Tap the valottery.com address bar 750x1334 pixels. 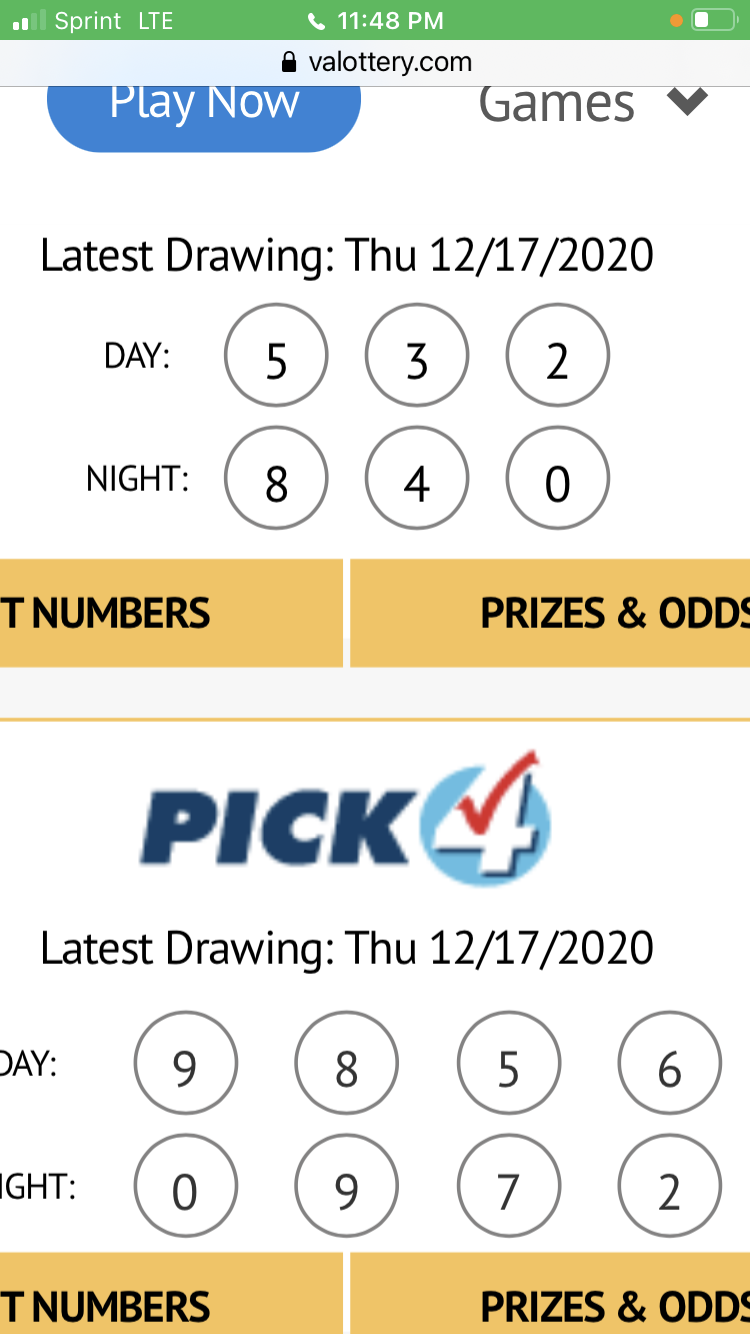point(375,62)
